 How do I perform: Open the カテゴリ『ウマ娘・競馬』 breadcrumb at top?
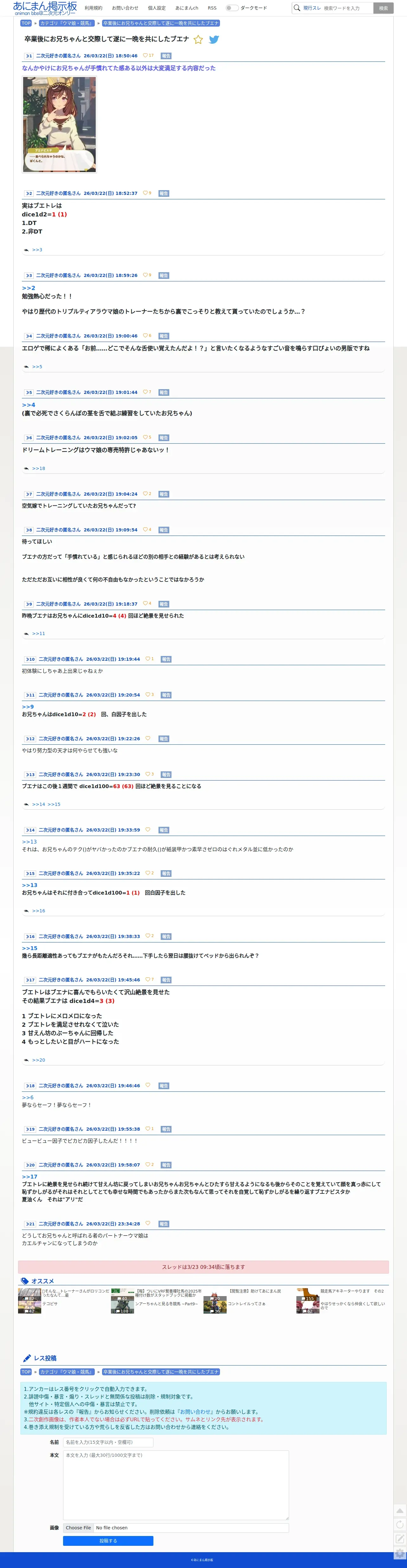coord(66,23)
